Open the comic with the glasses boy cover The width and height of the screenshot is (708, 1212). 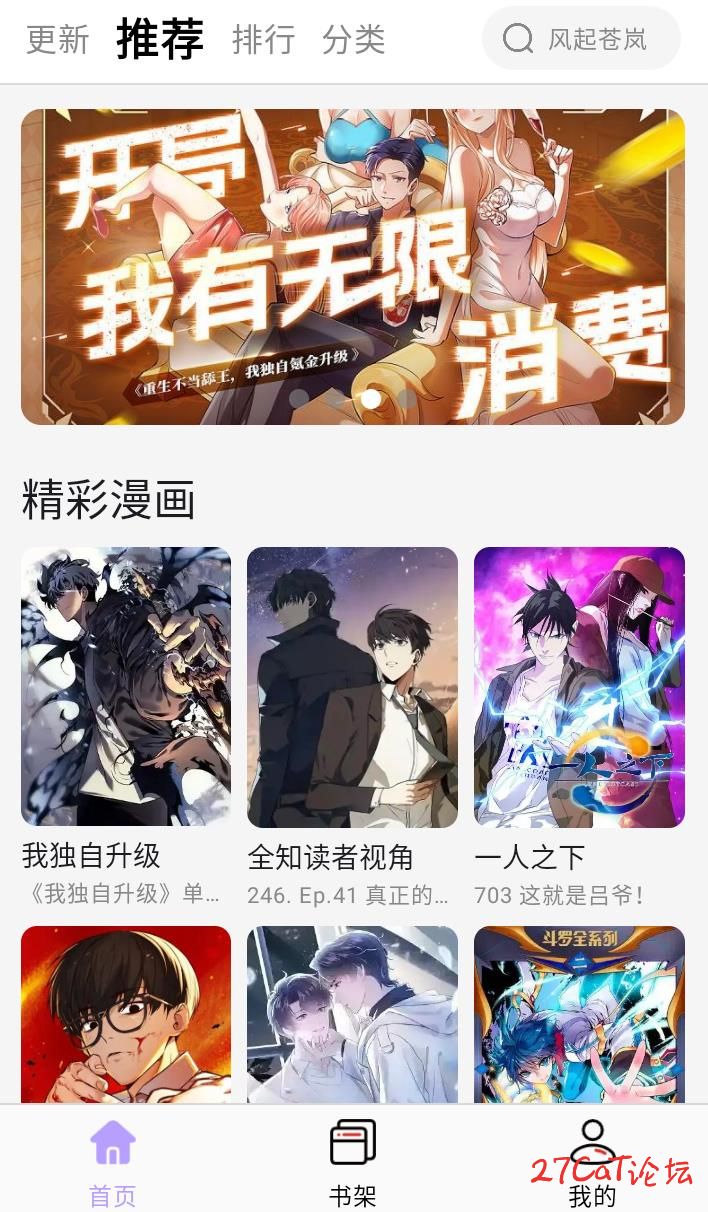[x=126, y=1014]
